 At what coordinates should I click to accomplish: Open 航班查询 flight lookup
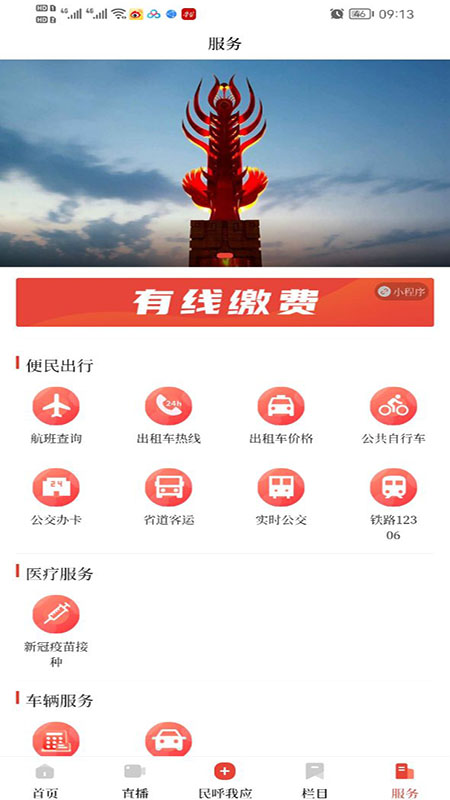point(56,416)
